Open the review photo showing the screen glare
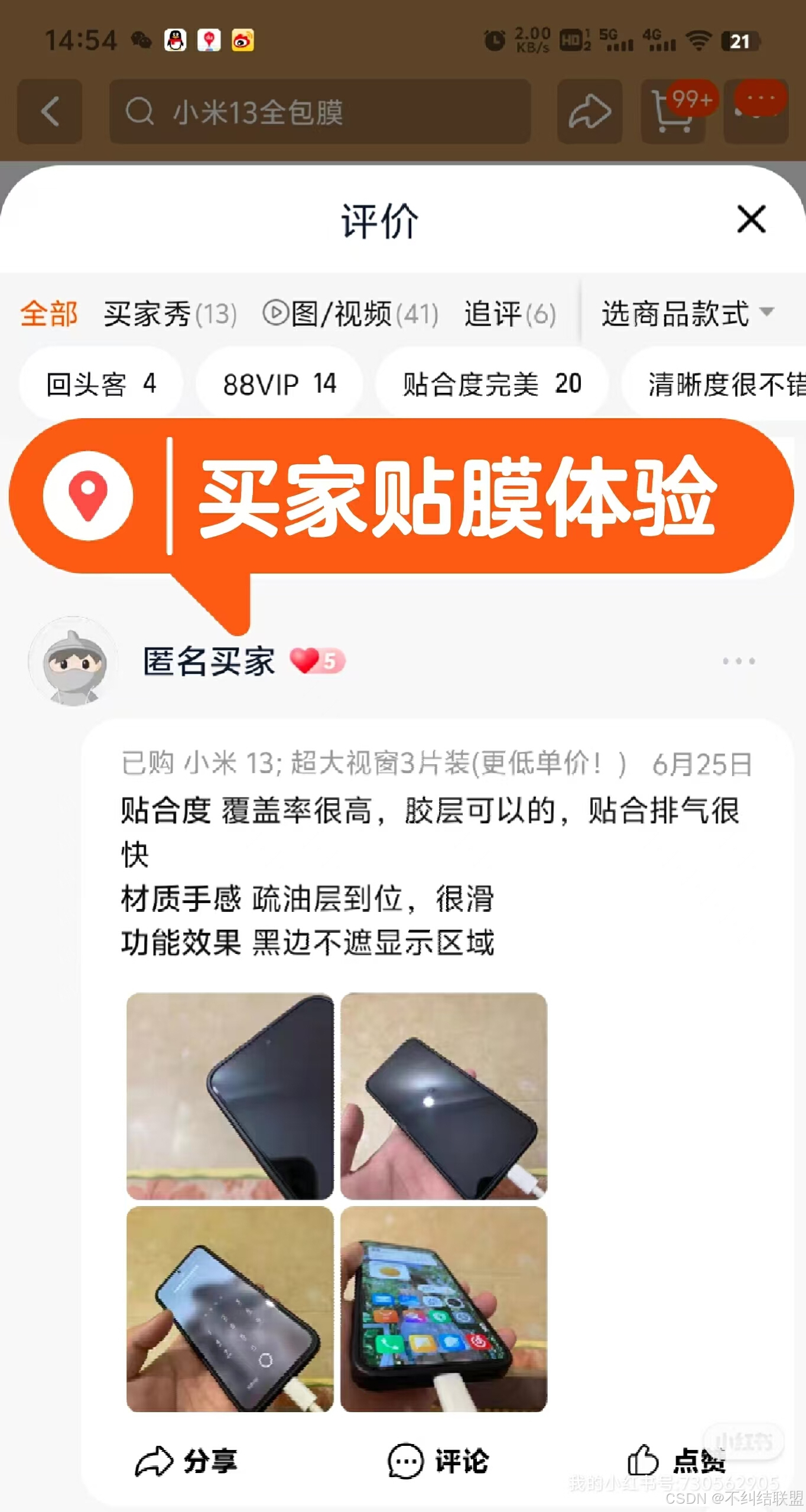806x1512 pixels. coord(444,1096)
